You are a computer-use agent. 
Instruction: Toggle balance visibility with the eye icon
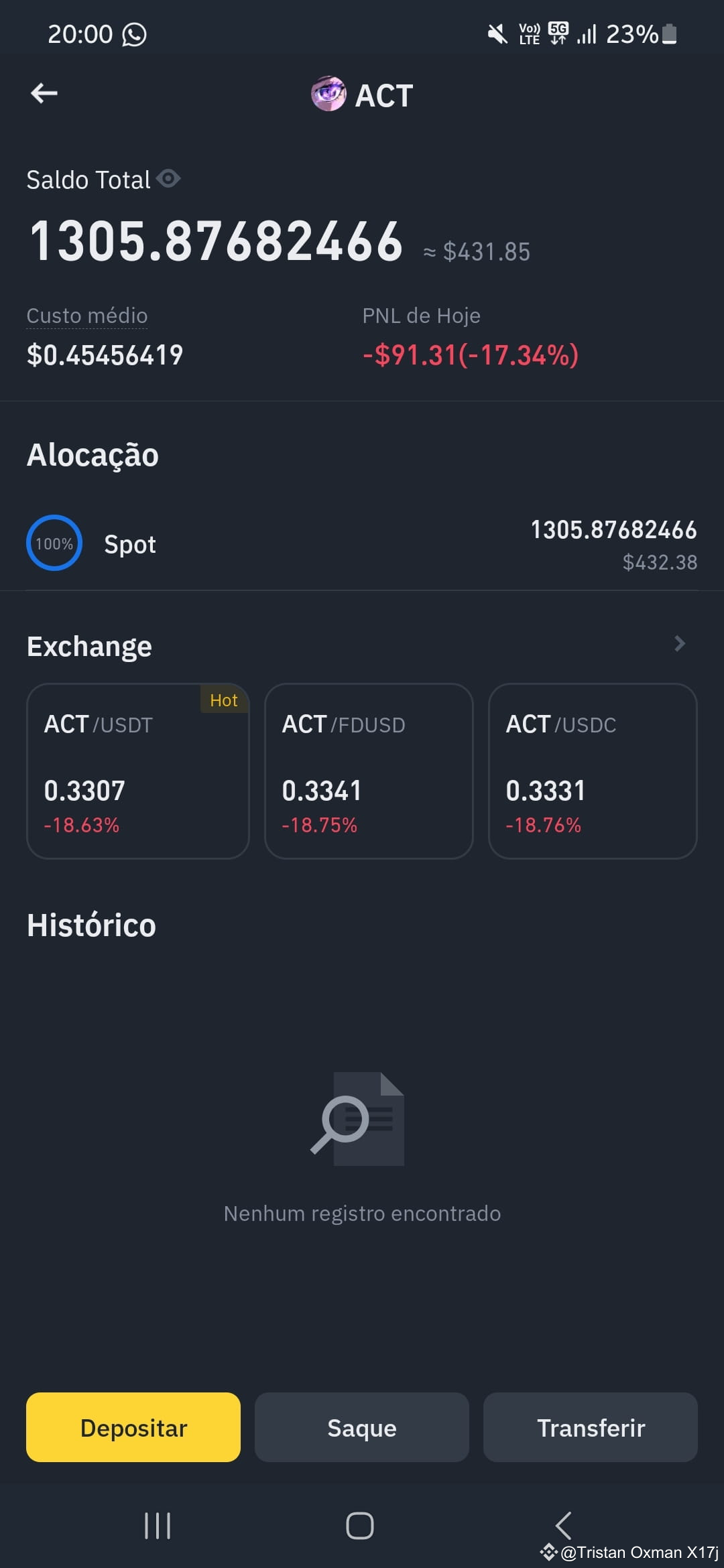(168, 179)
